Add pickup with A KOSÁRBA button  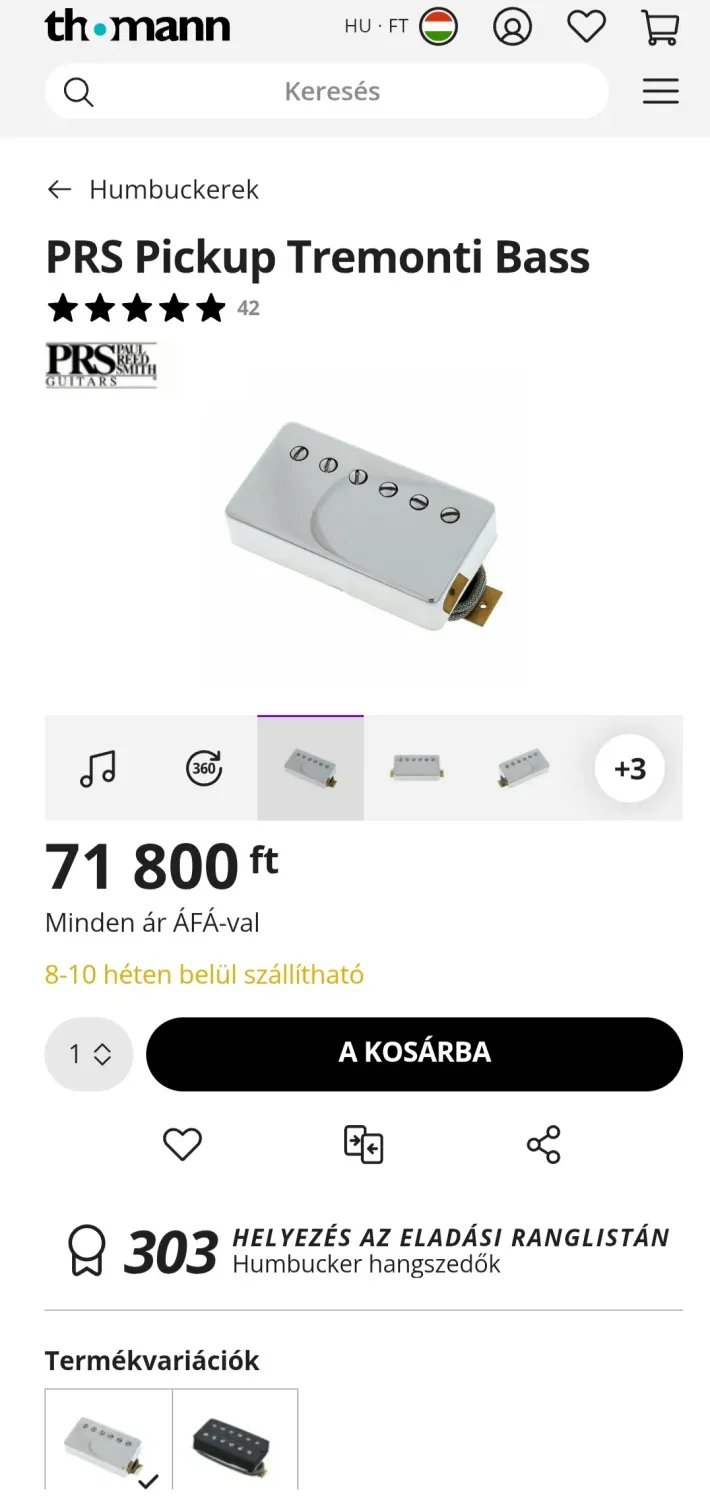(x=414, y=1054)
